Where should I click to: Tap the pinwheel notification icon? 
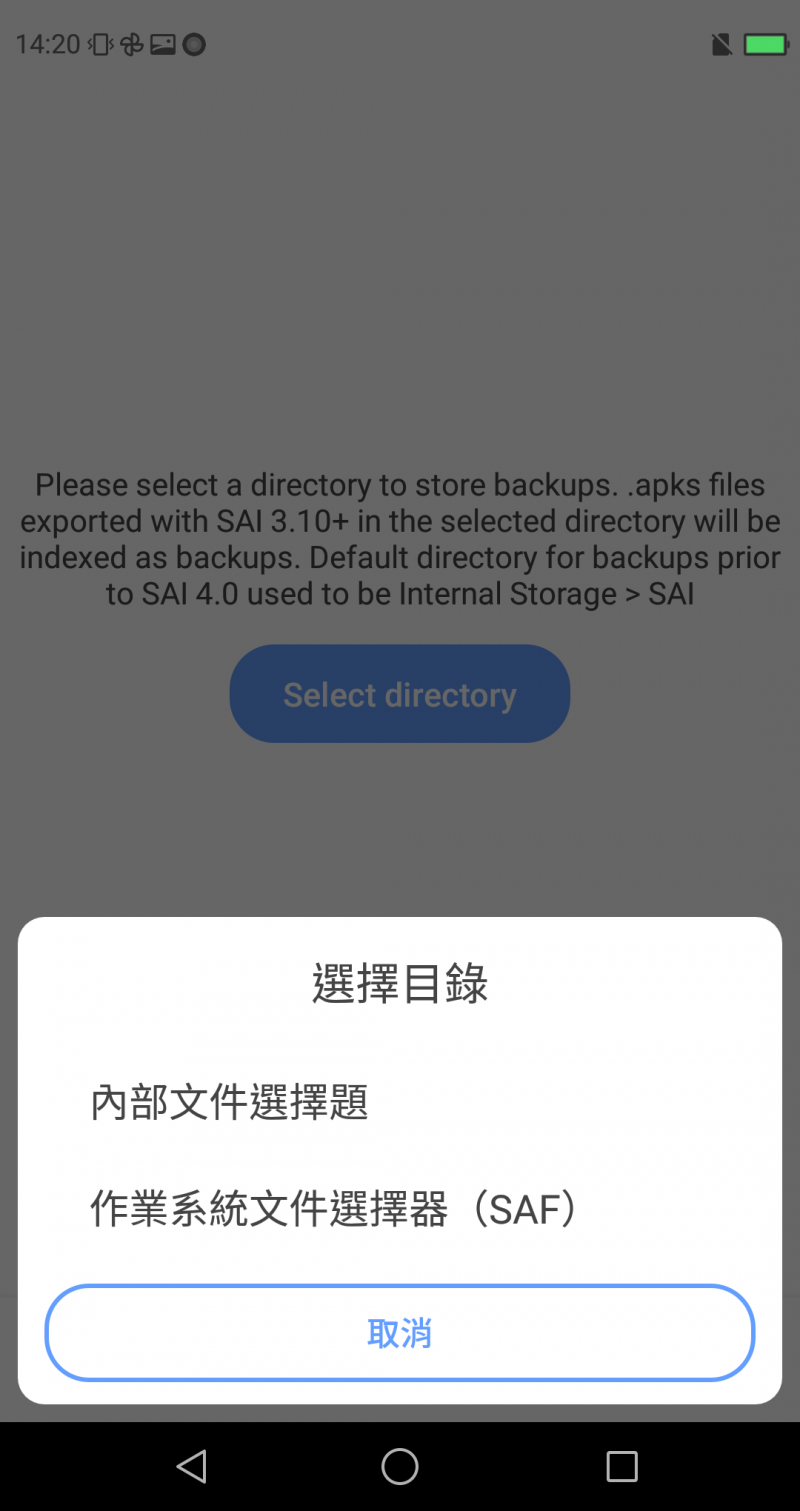131,44
